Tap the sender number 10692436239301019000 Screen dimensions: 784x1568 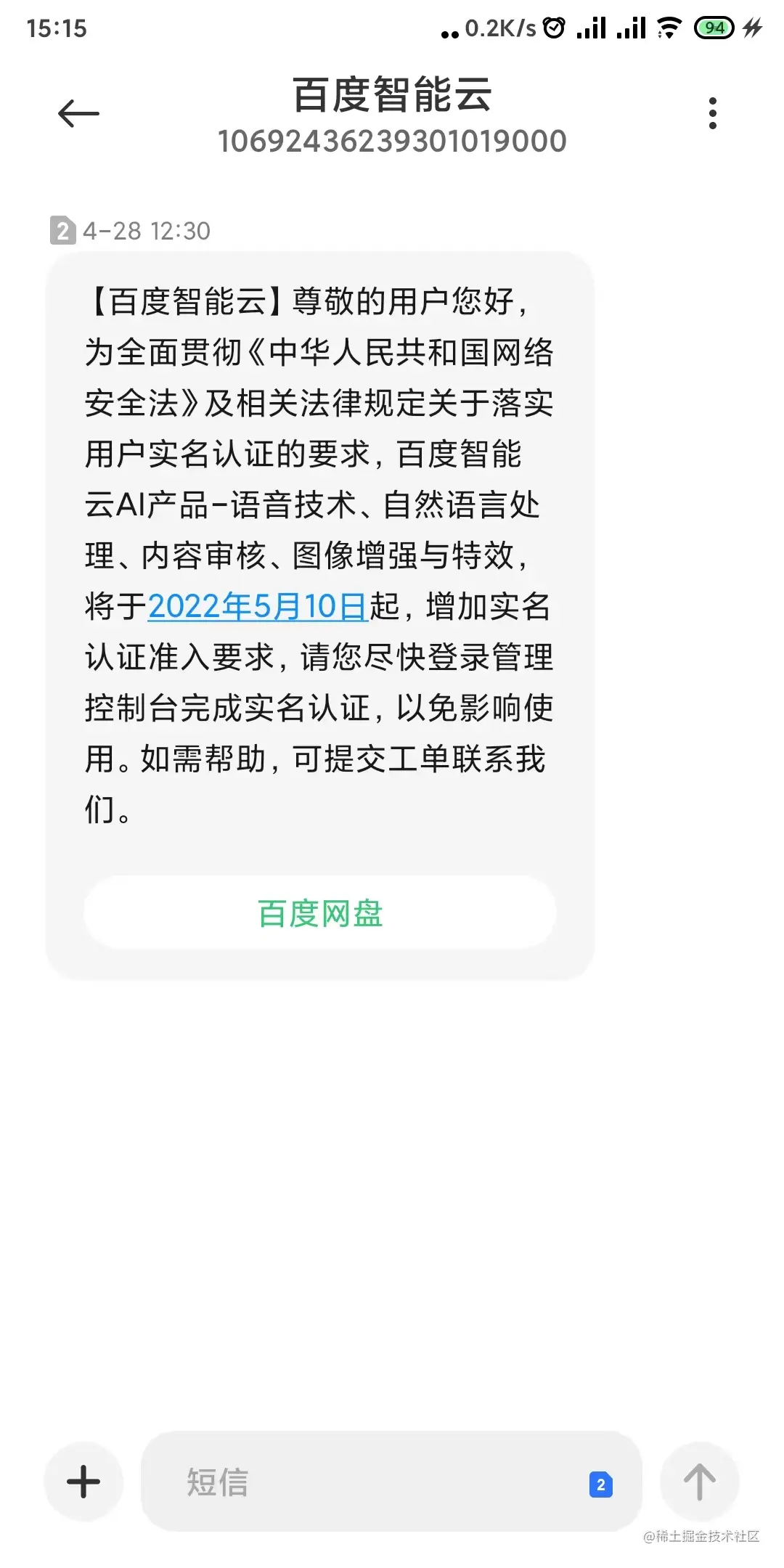point(392,142)
